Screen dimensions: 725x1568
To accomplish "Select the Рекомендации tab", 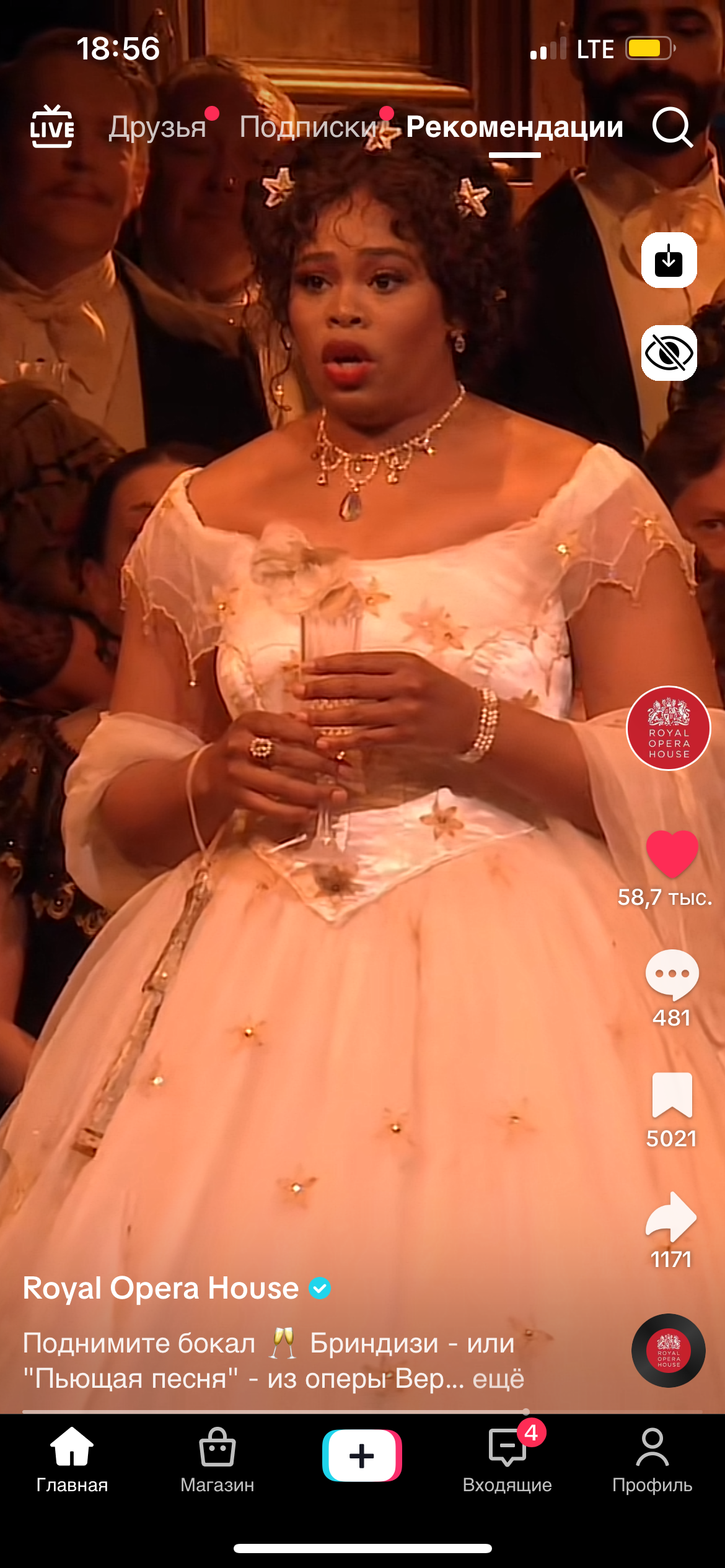I will (x=514, y=127).
